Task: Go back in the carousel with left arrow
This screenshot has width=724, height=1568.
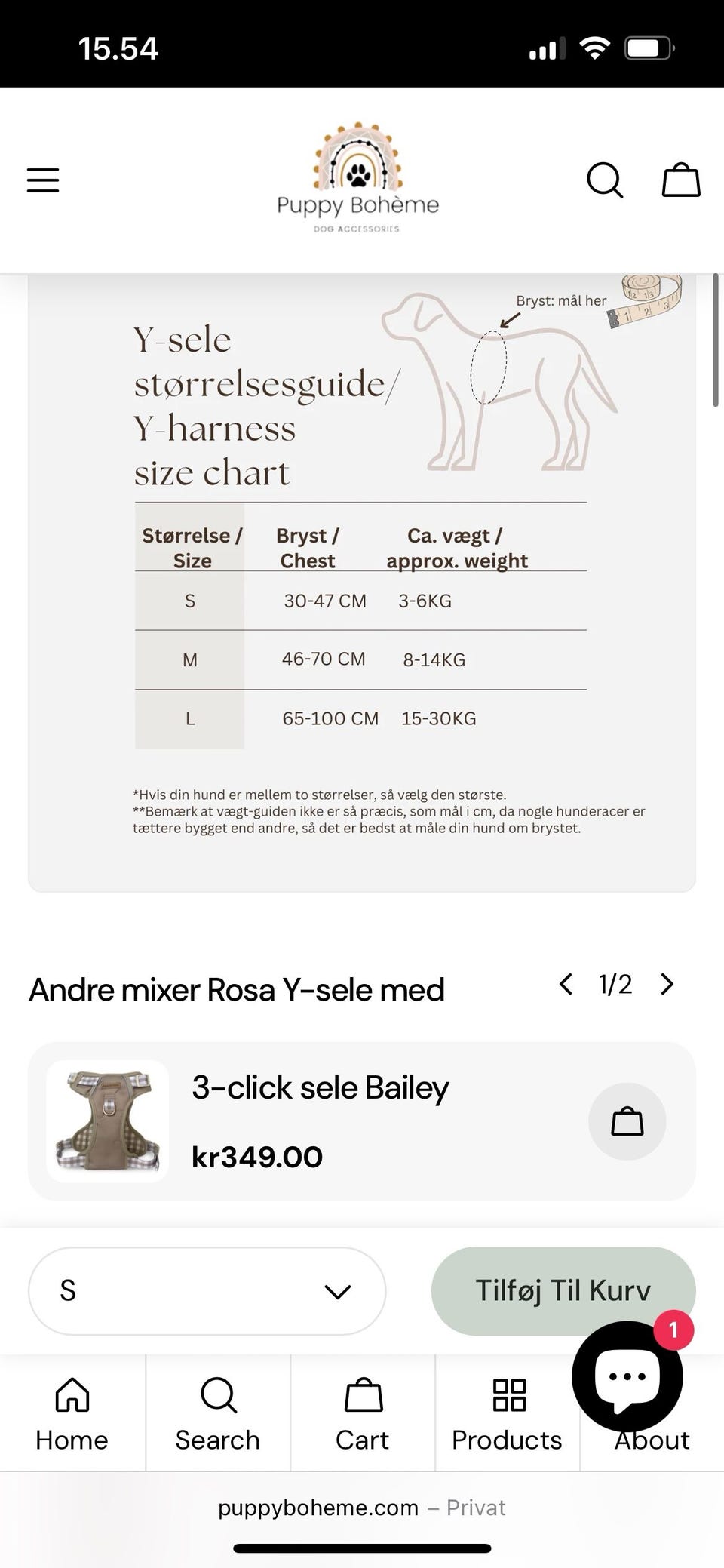Action: (566, 985)
